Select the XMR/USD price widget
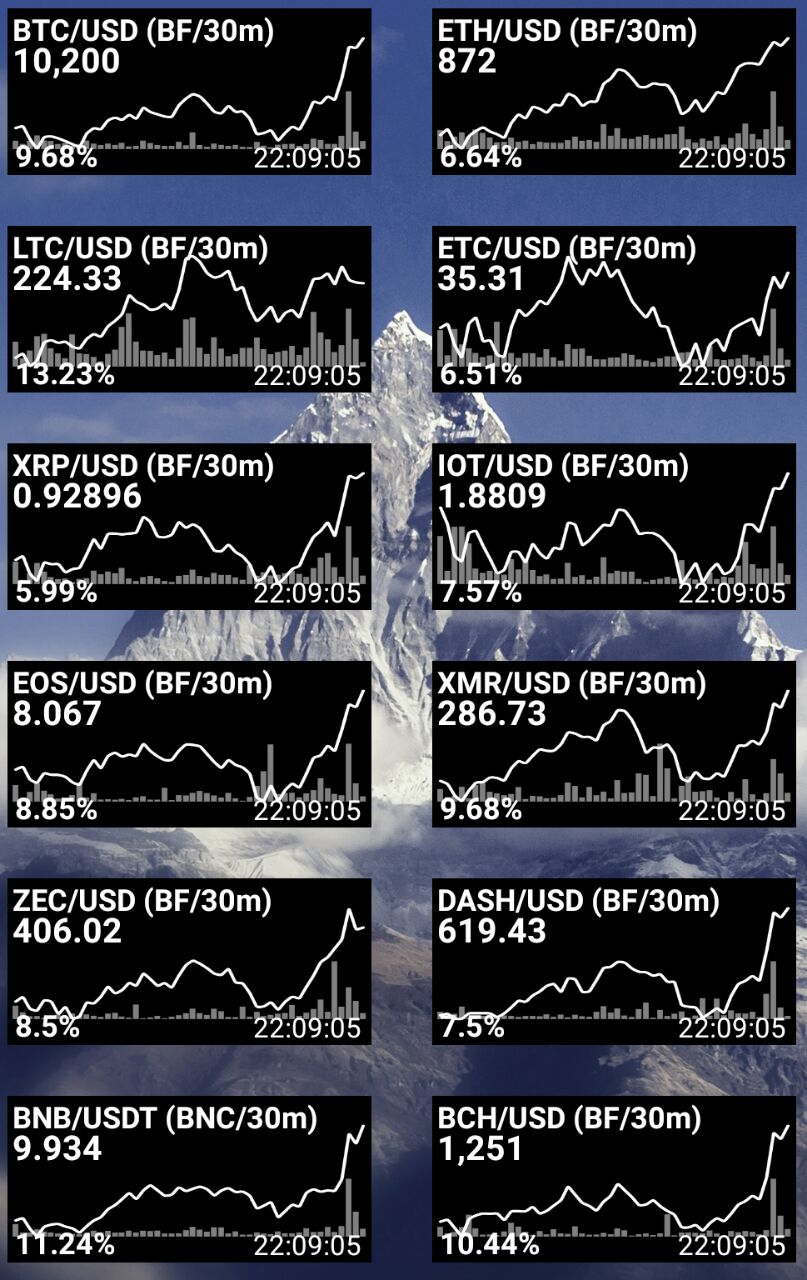Viewport: 807px width, 1280px height. coord(614,743)
